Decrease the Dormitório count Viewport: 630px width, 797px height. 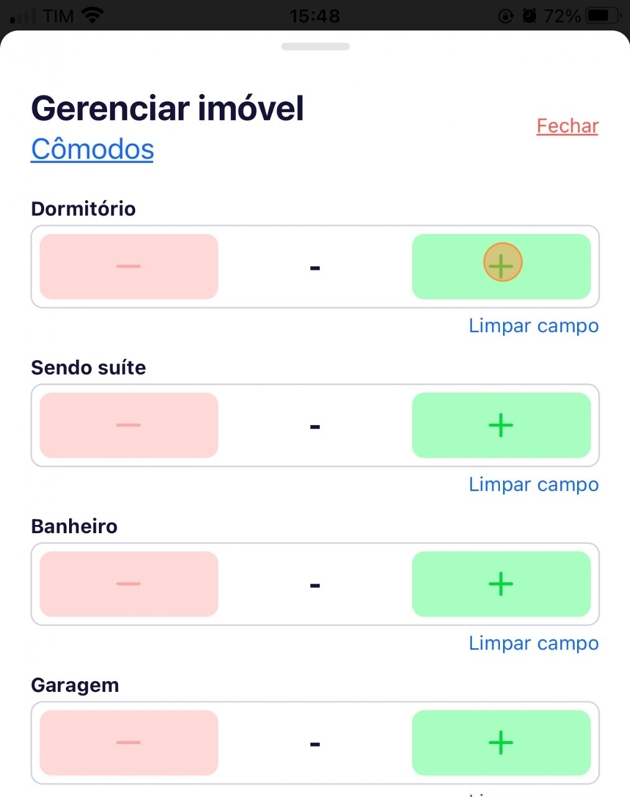(x=129, y=266)
